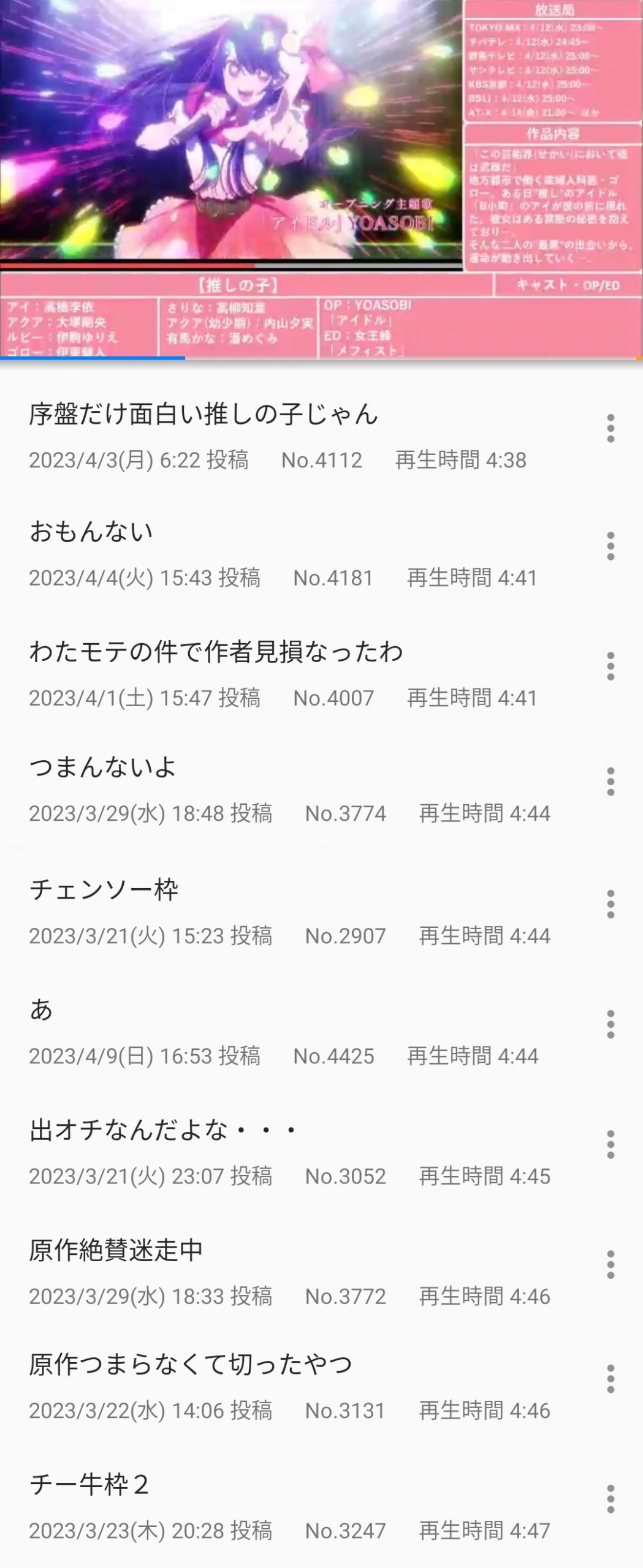643x1568 pixels.
Task: Show options for 原作つまらなくて切ったやつ
Action: (611, 1379)
